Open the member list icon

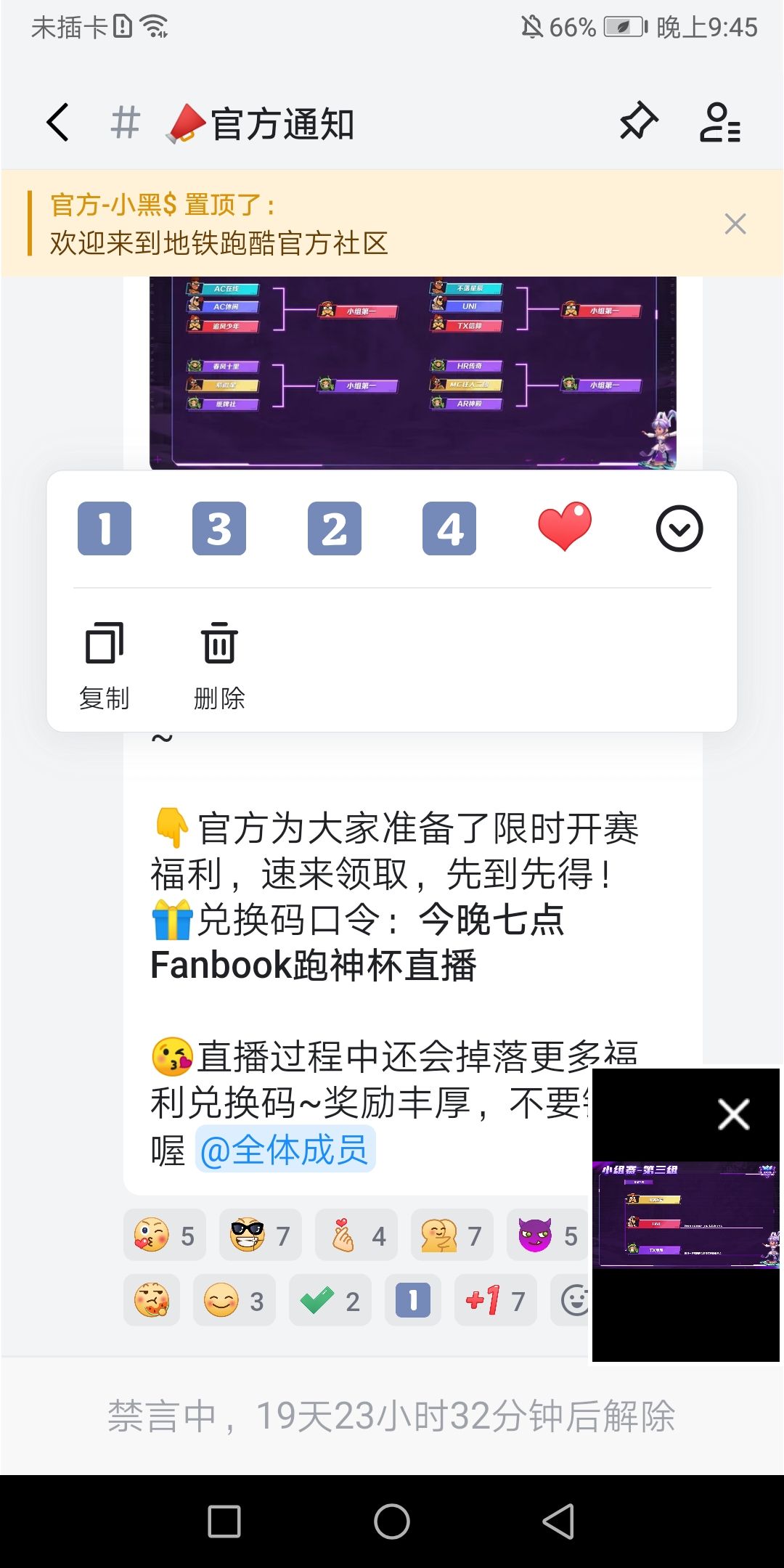click(719, 122)
